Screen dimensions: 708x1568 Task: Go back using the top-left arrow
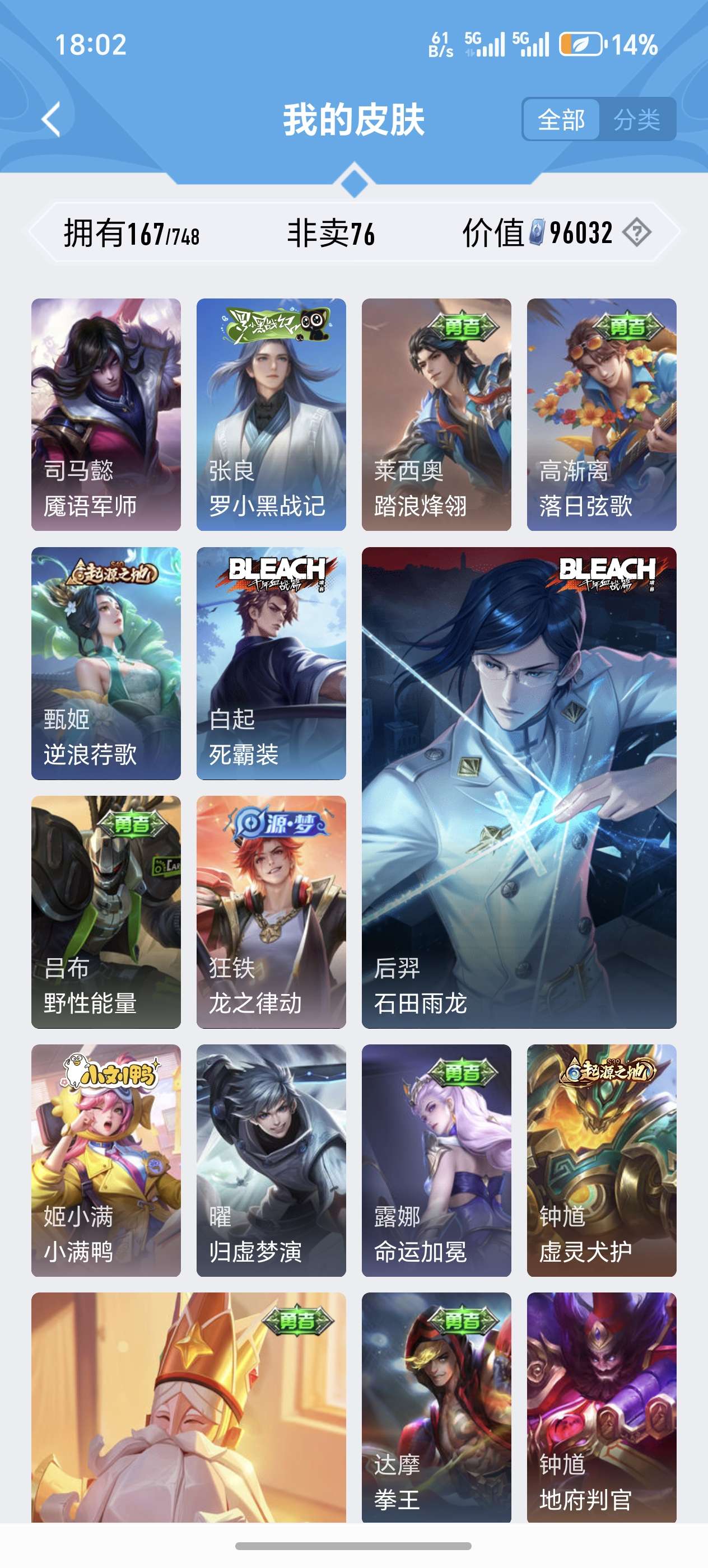[x=52, y=119]
